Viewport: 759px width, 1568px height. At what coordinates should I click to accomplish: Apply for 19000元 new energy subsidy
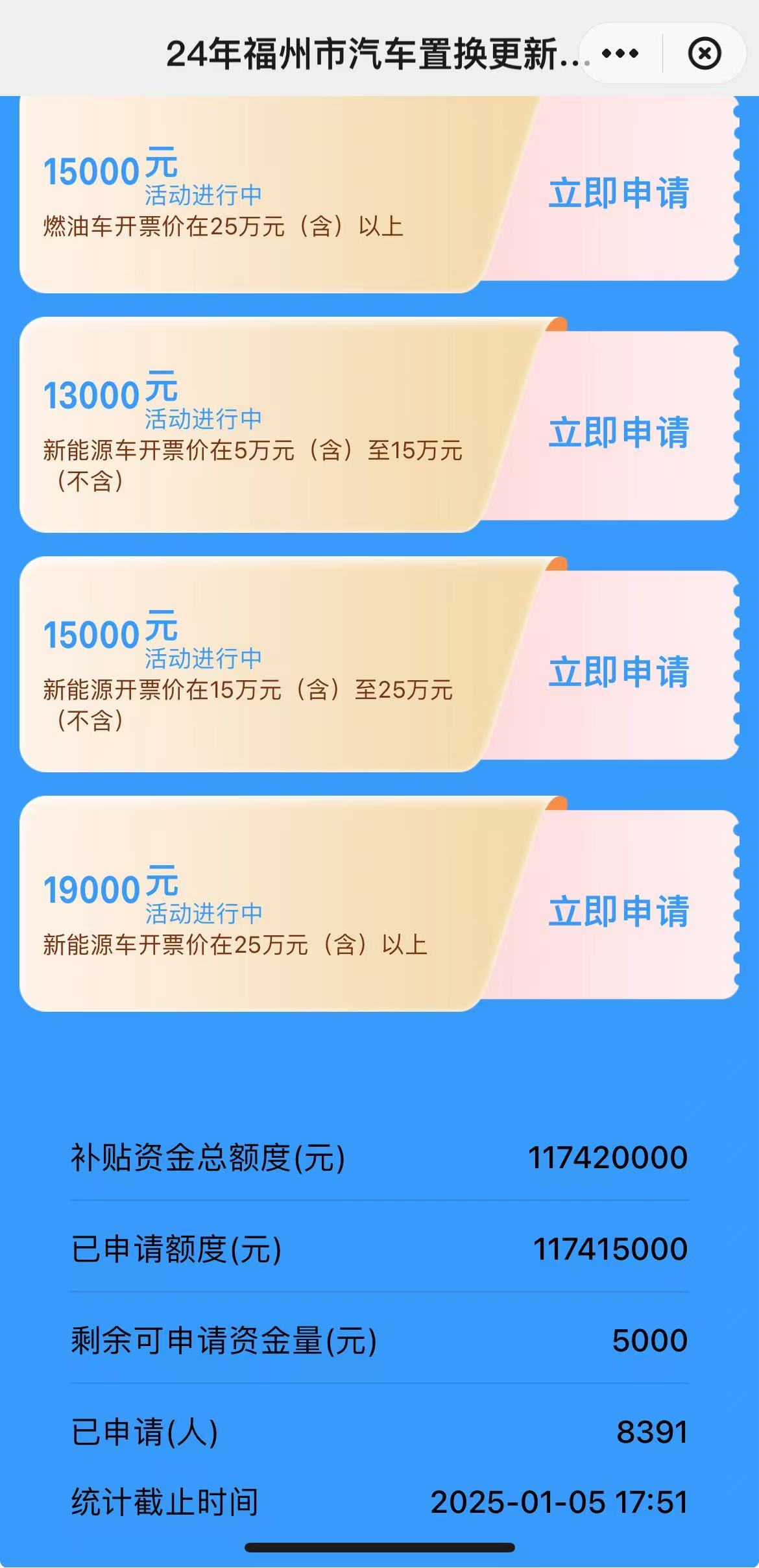click(618, 911)
